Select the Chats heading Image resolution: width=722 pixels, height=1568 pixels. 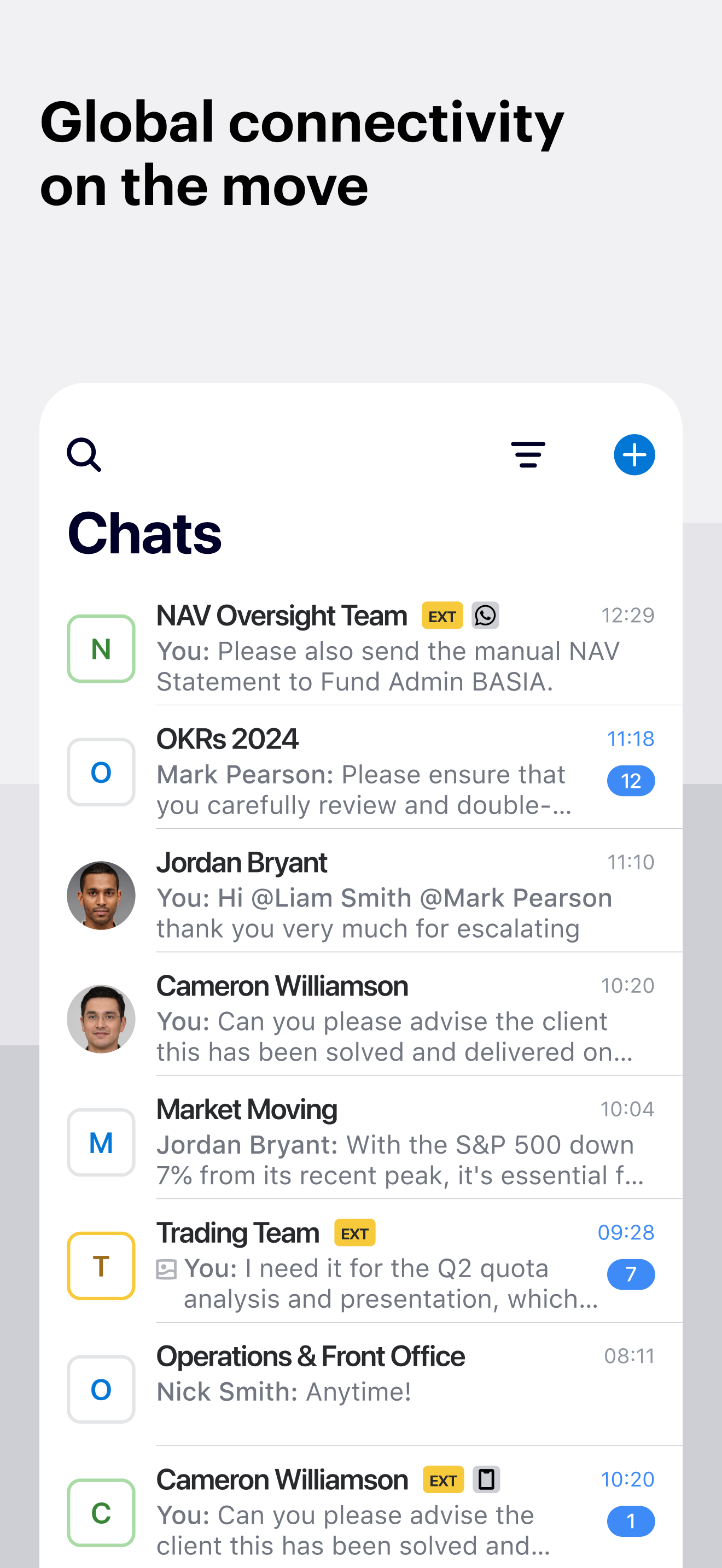coord(145,532)
